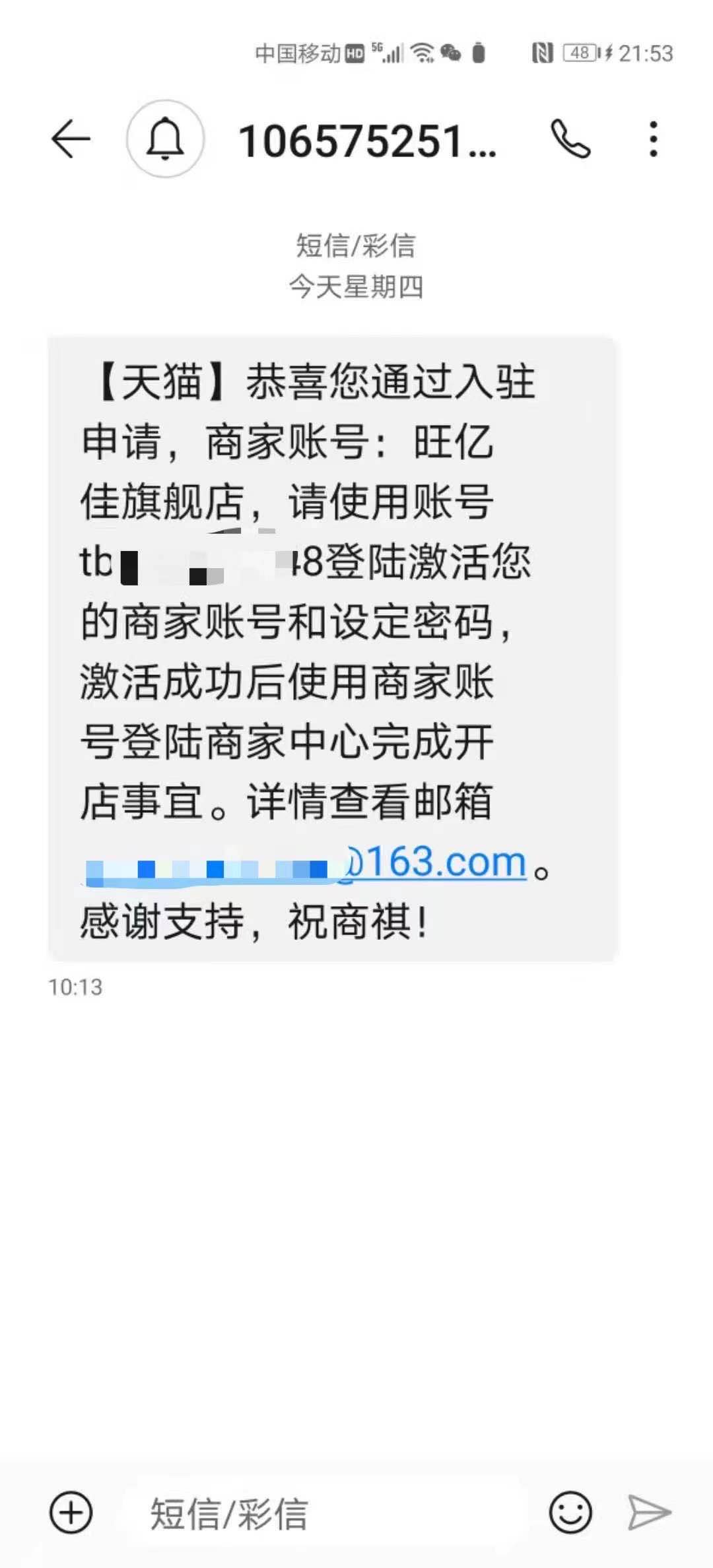Tap the plus attachment icon

(x=71, y=1513)
